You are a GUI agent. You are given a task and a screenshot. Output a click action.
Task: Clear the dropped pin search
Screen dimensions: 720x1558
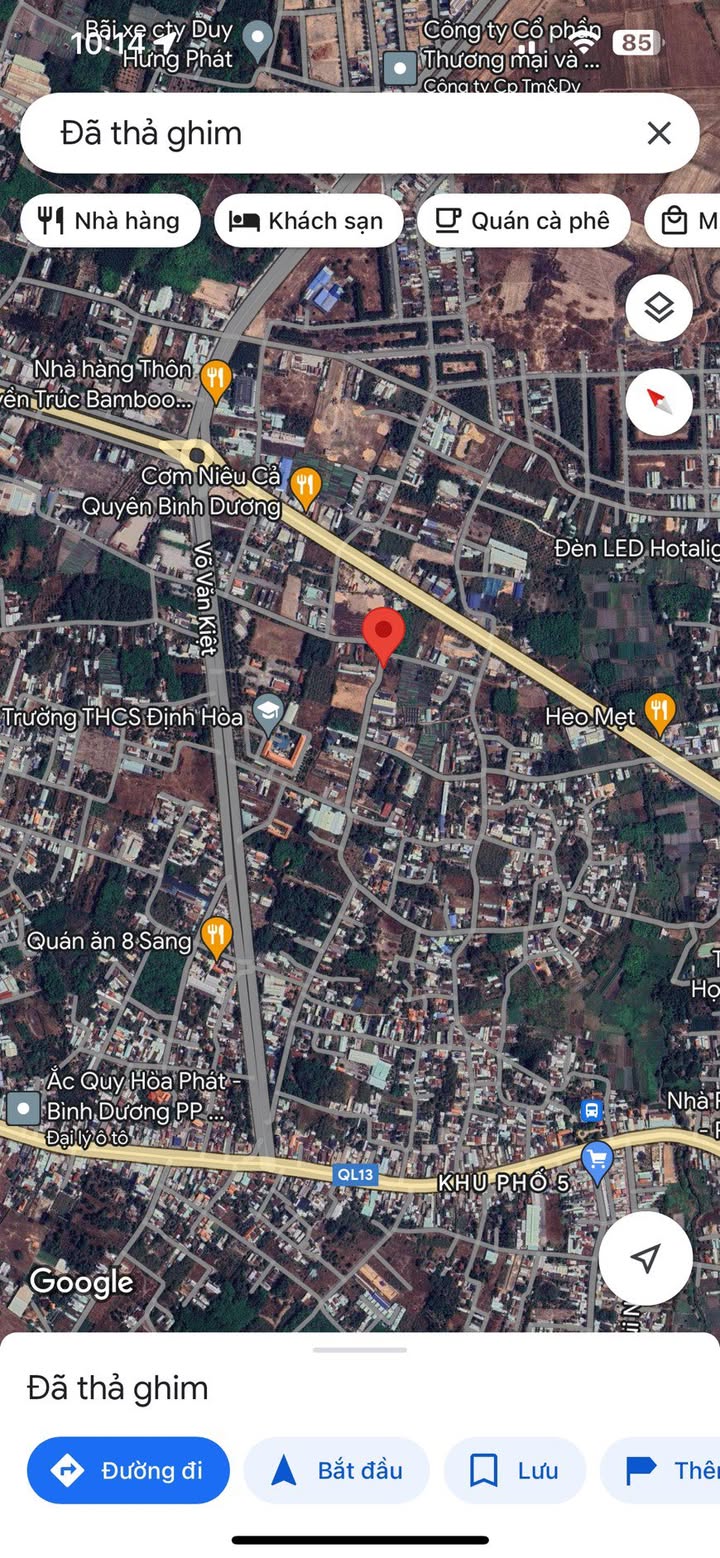(658, 133)
